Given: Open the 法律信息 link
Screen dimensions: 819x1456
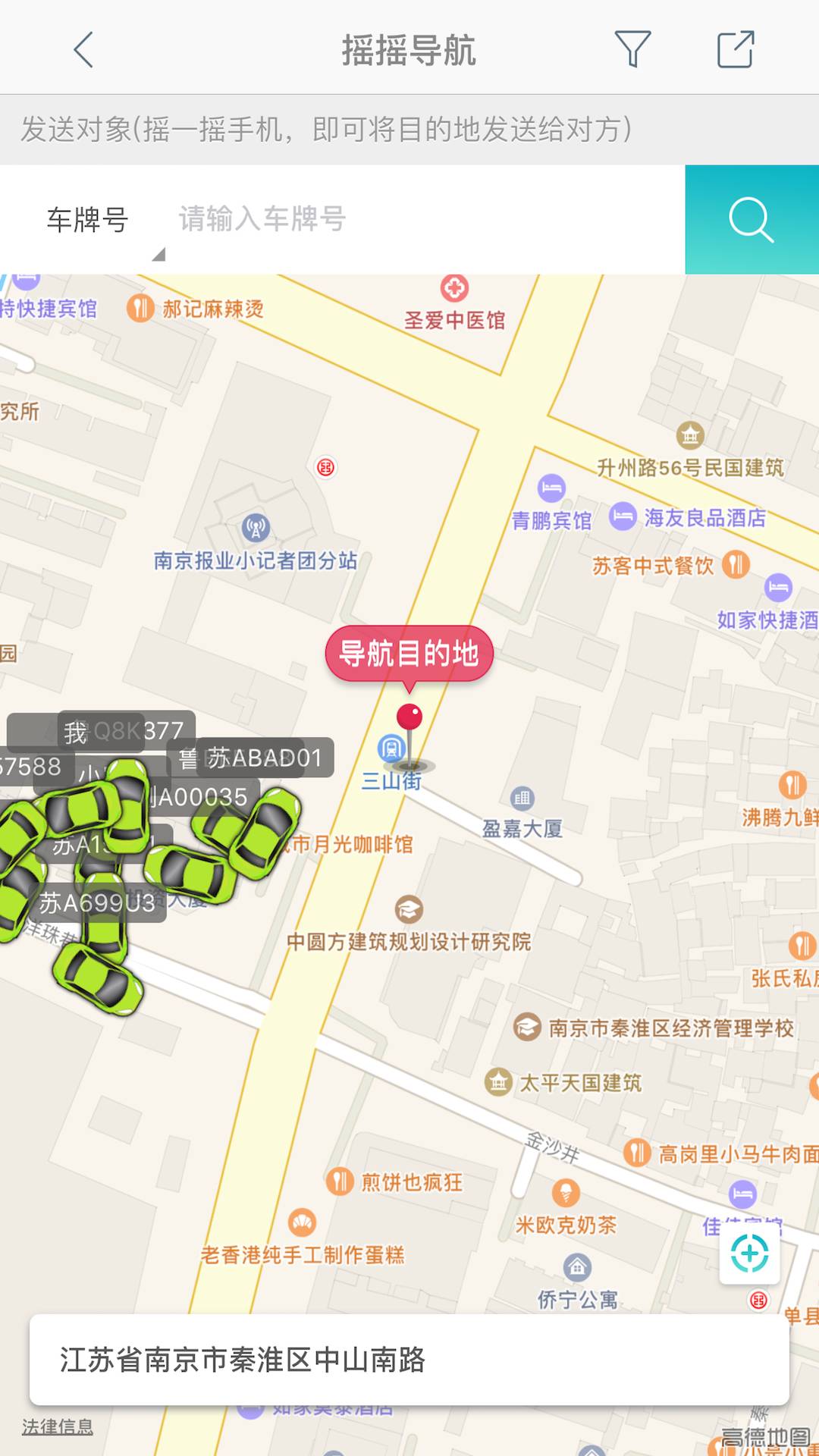Looking at the screenshot, I should (58, 1426).
